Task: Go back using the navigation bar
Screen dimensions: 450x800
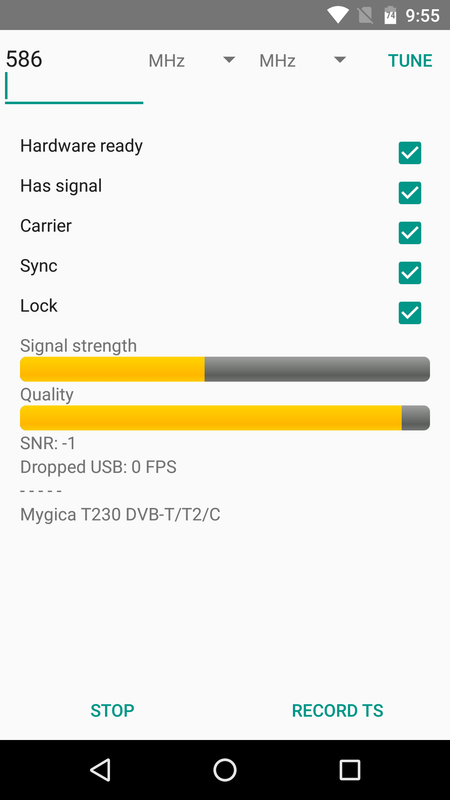Action: [100, 770]
